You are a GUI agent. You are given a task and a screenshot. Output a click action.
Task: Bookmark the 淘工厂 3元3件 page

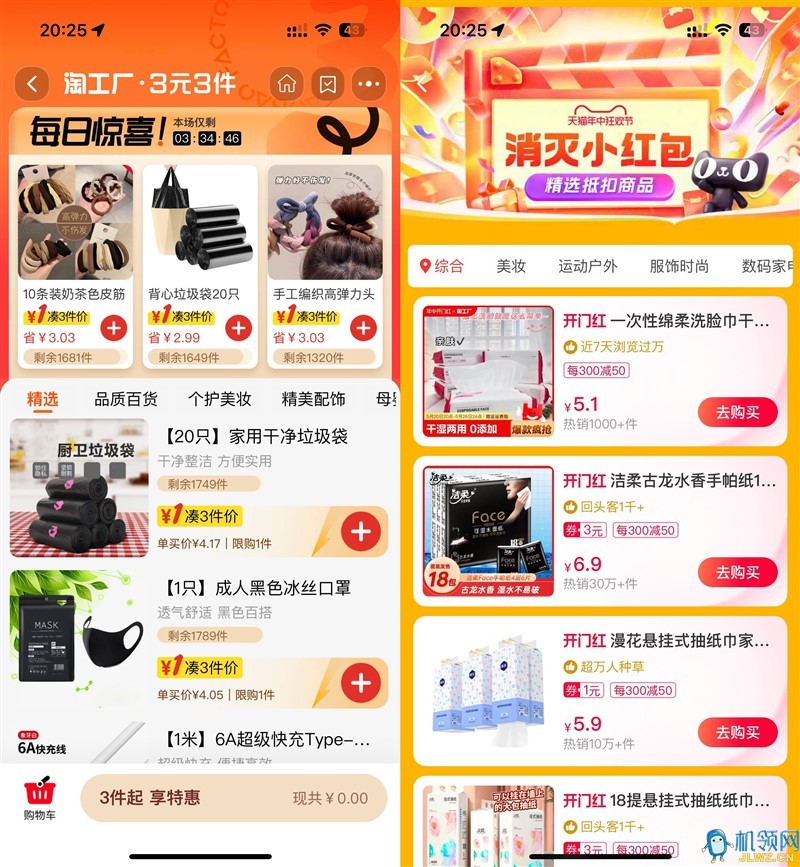[x=327, y=84]
